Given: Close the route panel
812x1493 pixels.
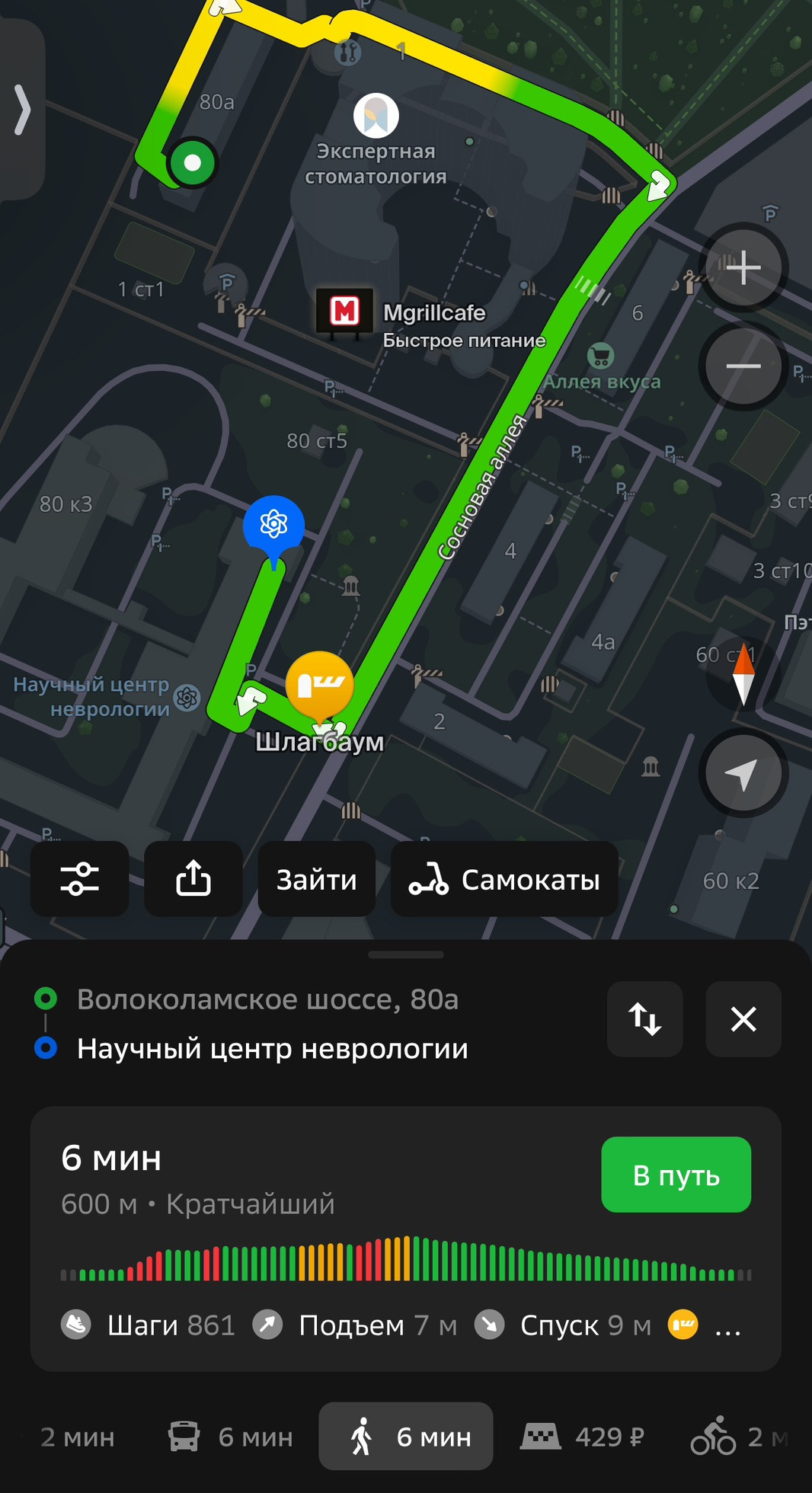Looking at the screenshot, I should tap(743, 1019).
